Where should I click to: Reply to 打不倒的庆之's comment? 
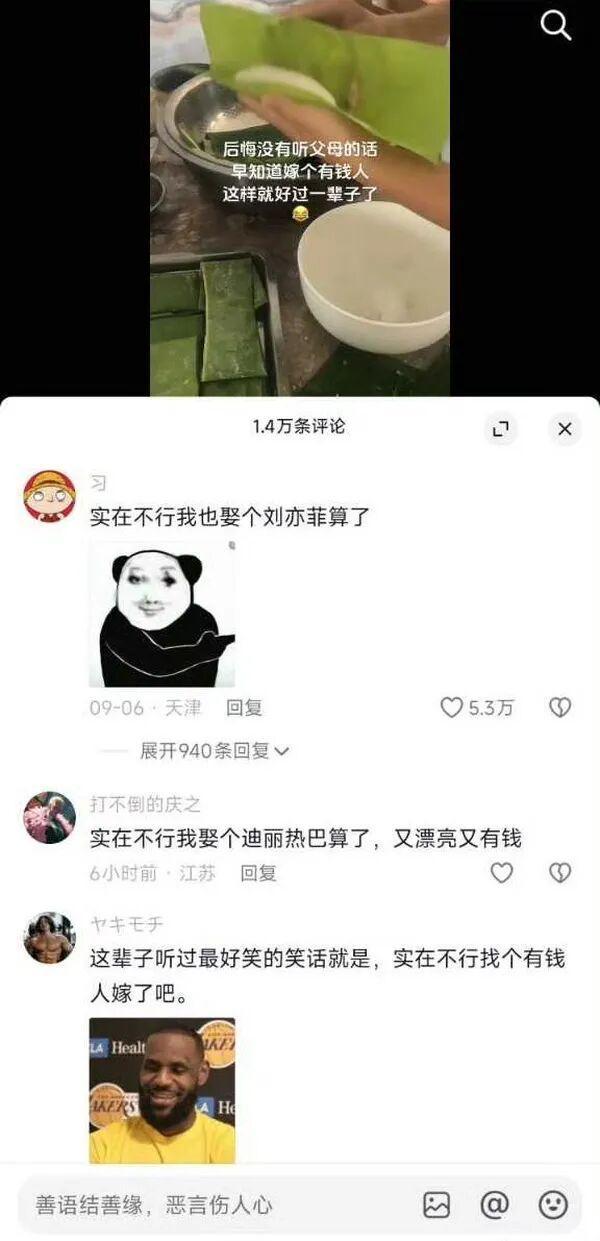coord(258,872)
